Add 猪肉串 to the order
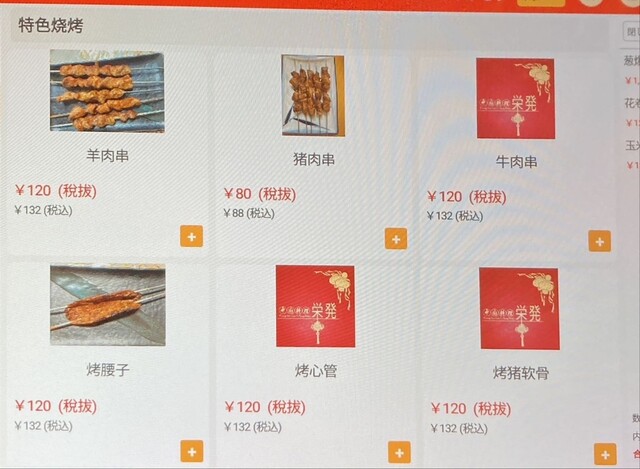Image resolution: width=640 pixels, height=469 pixels. [x=396, y=238]
